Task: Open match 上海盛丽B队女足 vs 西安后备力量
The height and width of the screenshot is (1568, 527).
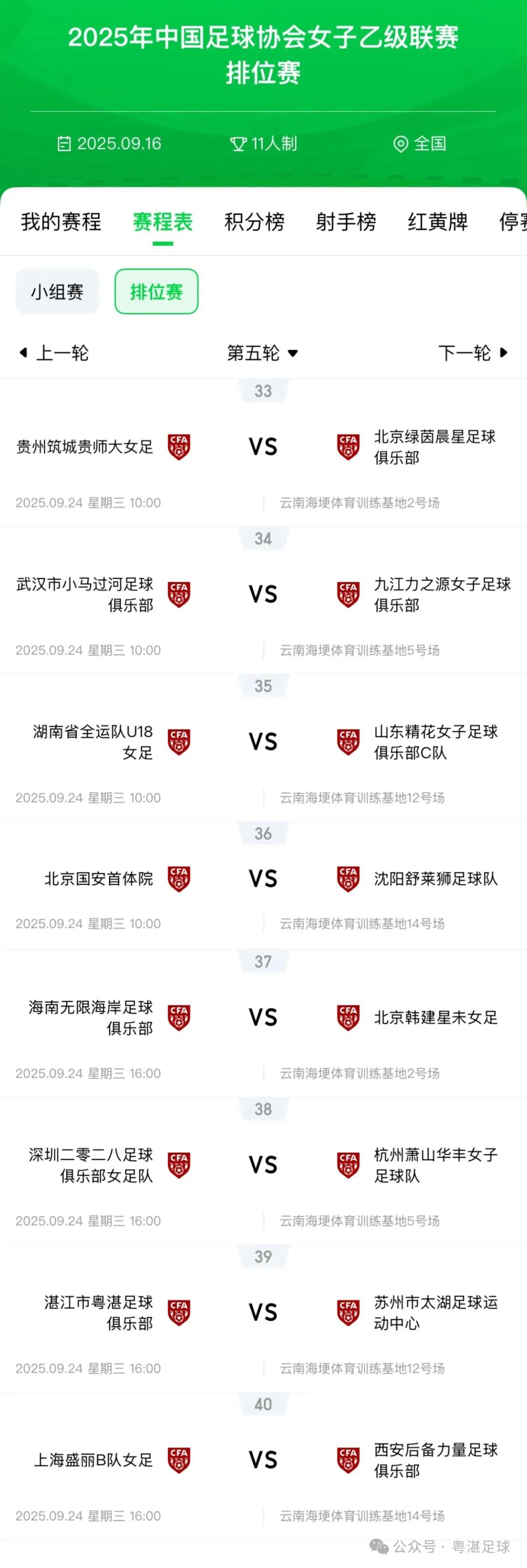Action: (x=263, y=1460)
